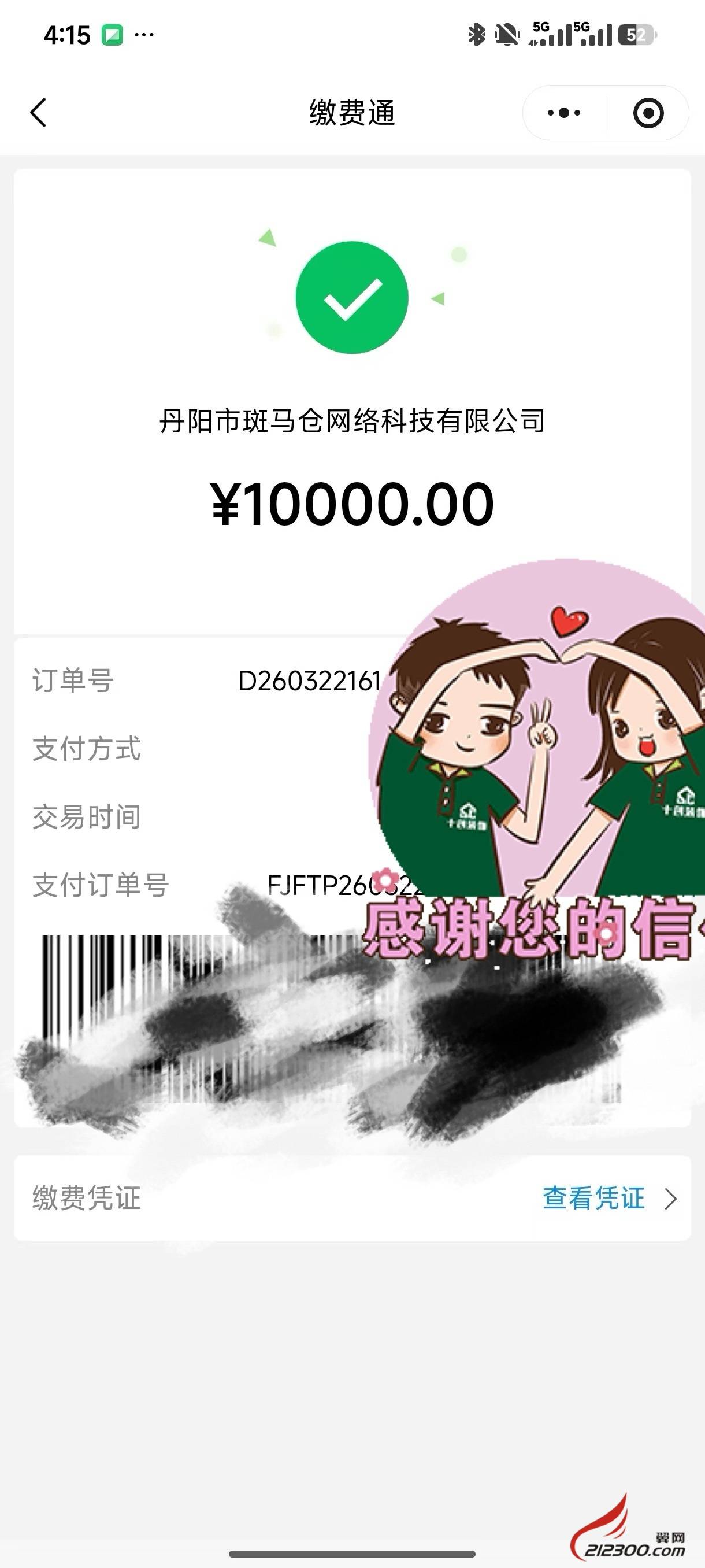705x1568 pixels.
Task: Open the mini program more options menu
Action: (x=564, y=113)
